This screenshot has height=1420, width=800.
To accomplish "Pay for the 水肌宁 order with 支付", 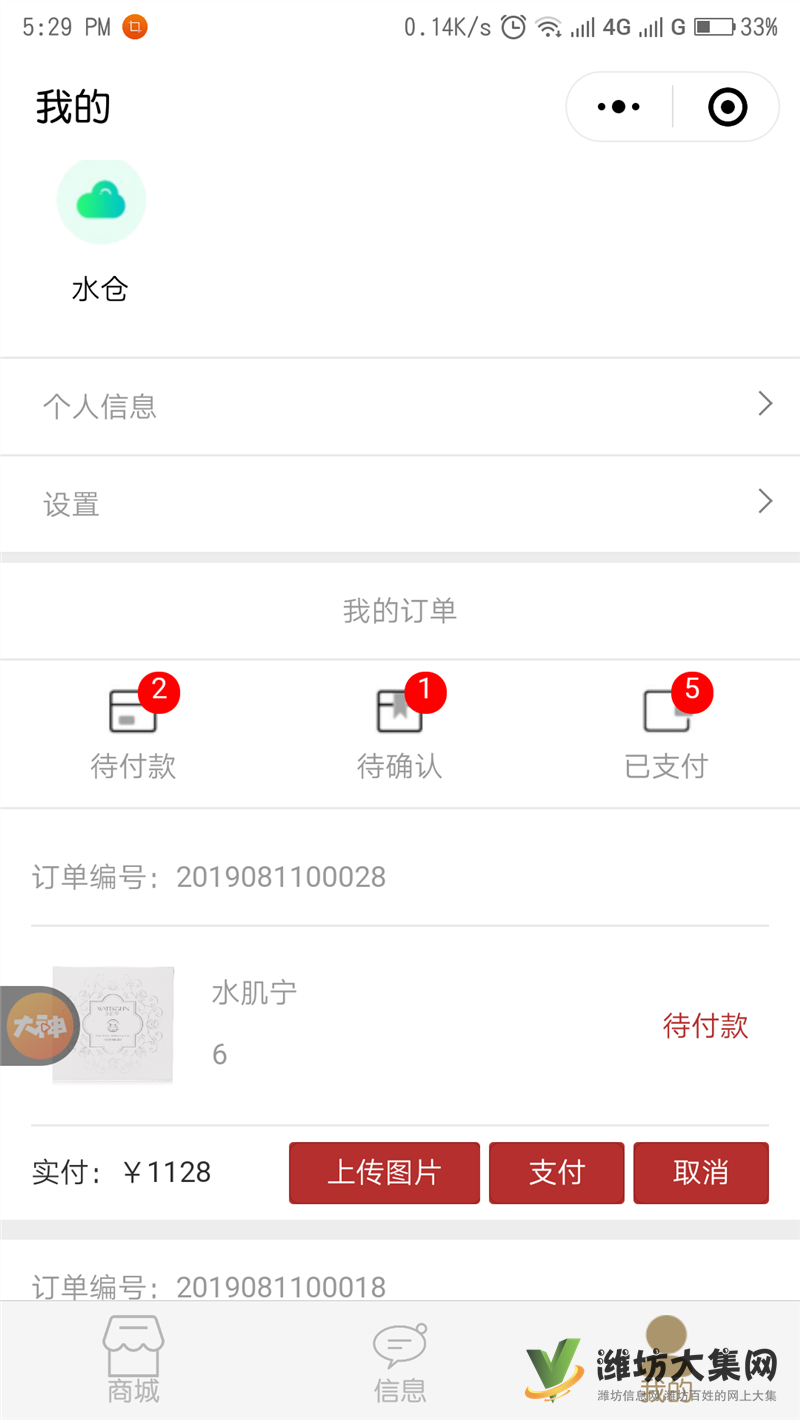I will pos(556,1173).
